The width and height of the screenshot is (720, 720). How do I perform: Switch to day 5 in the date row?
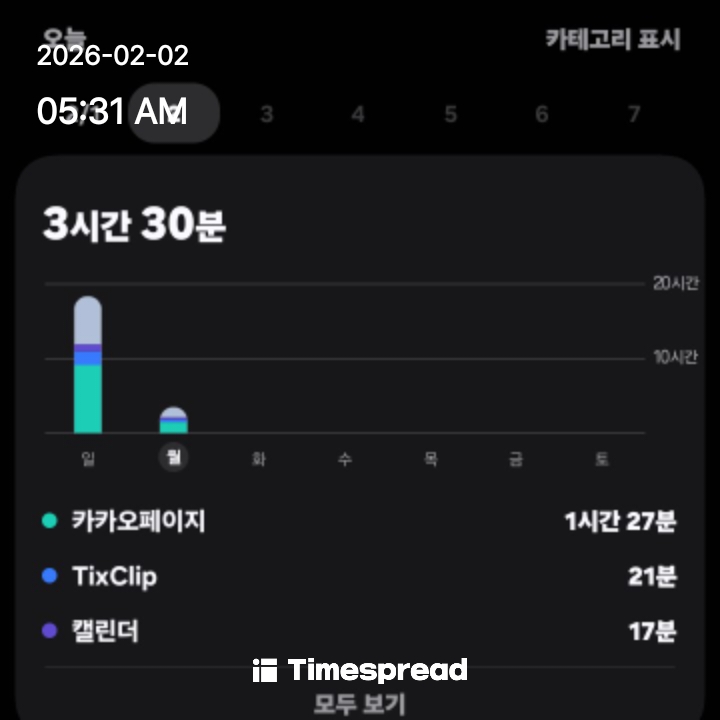pyautogui.click(x=450, y=114)
